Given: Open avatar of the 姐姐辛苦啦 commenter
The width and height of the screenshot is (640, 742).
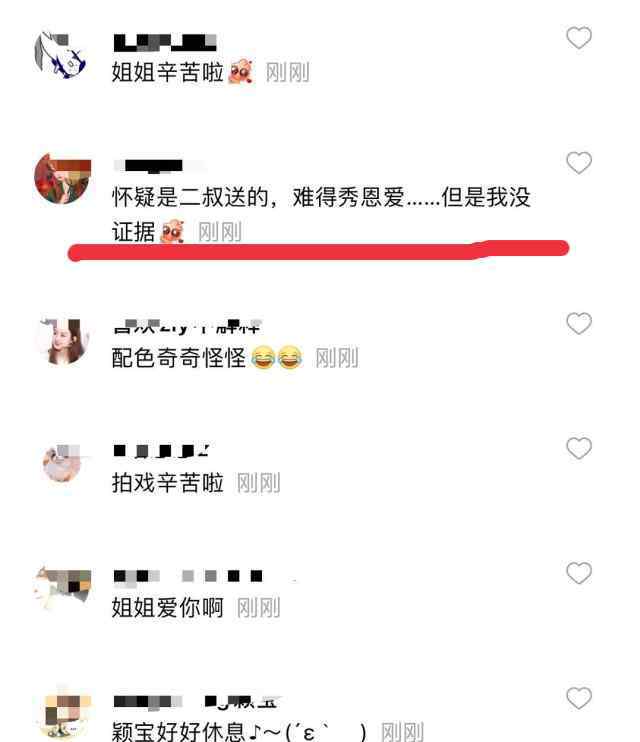Looking at the screenshot, I should (62, 56).
